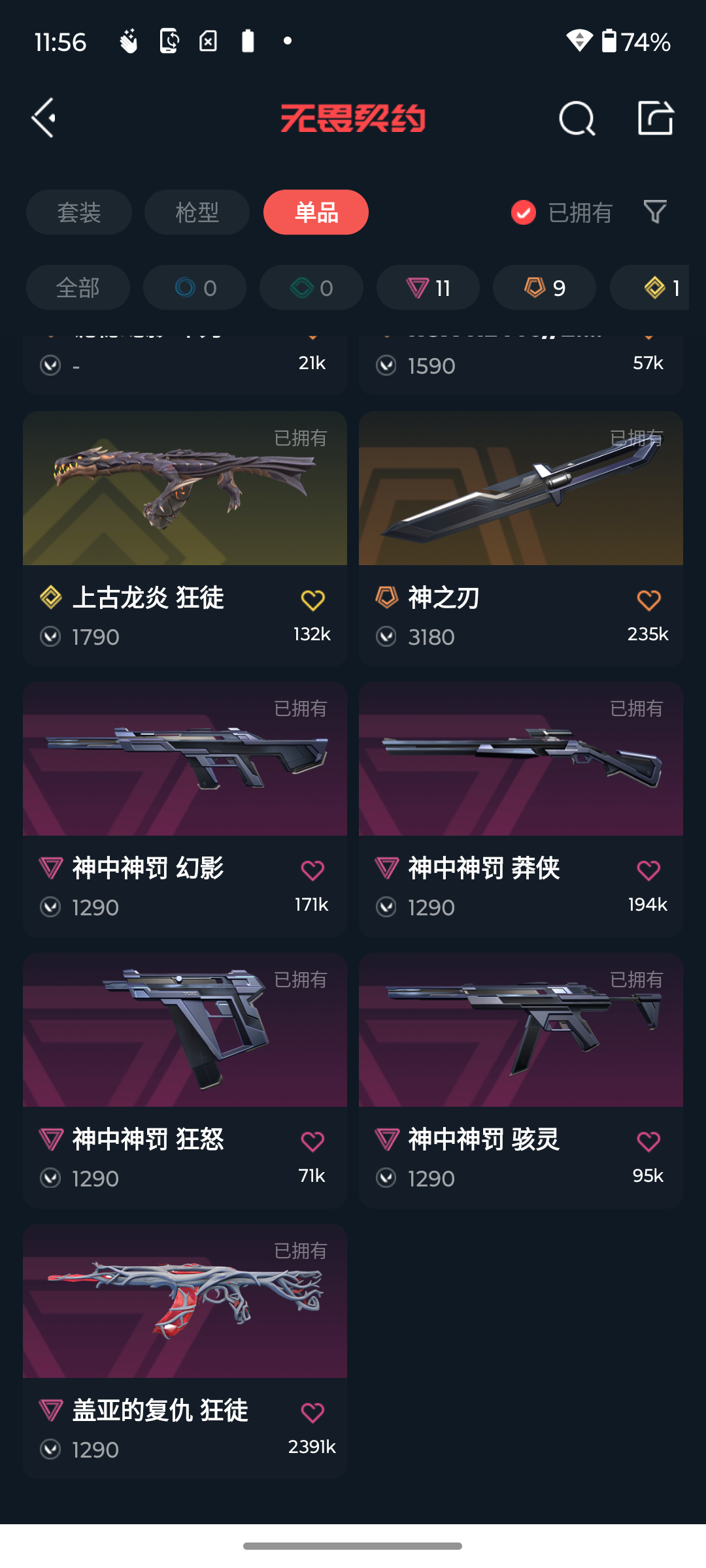Screen dimensions: 706x1568
Task: Select the 全部 rarity chip
Action: (78, 287)
